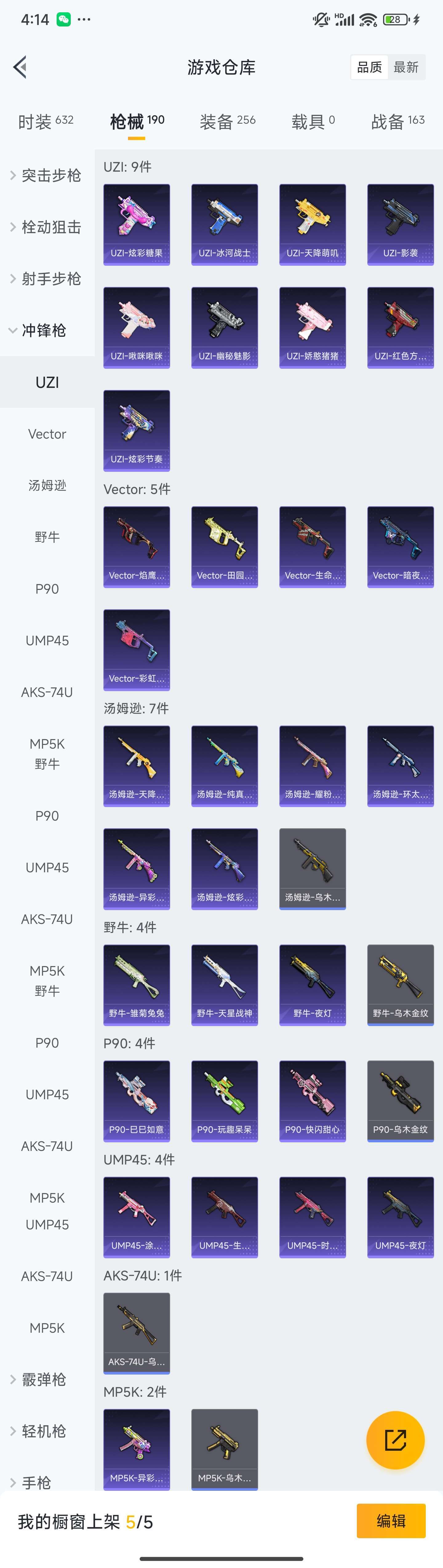
Task: Sort the inventory by 品质
Action: click(369, 67)
